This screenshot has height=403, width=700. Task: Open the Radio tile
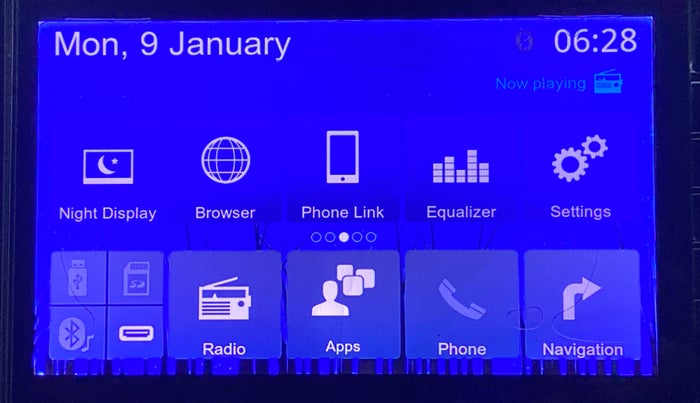pyautogui.click(x=224, y=305)
